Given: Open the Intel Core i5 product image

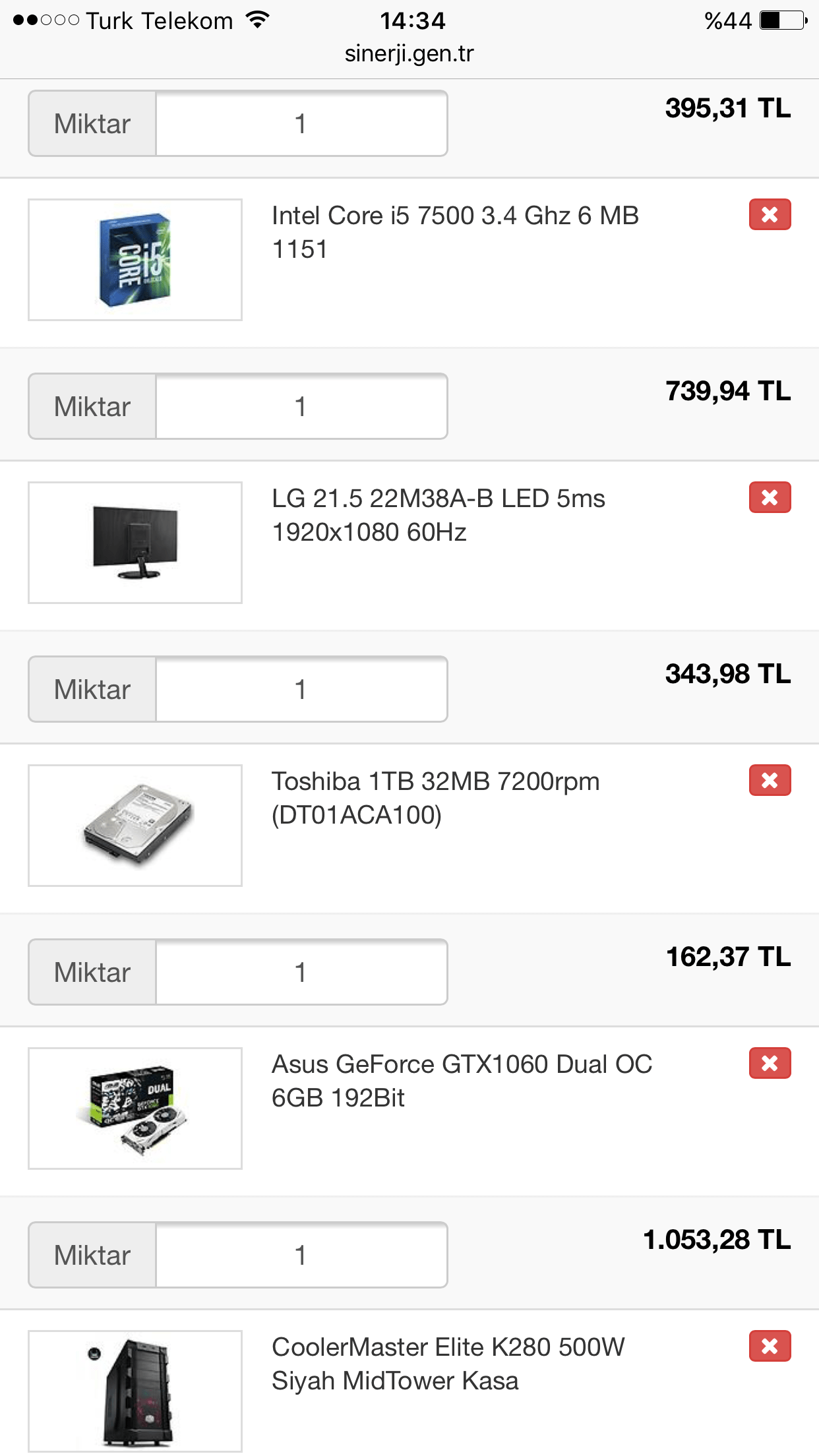Looking at the screenshot, I should [x=135, y=260].
